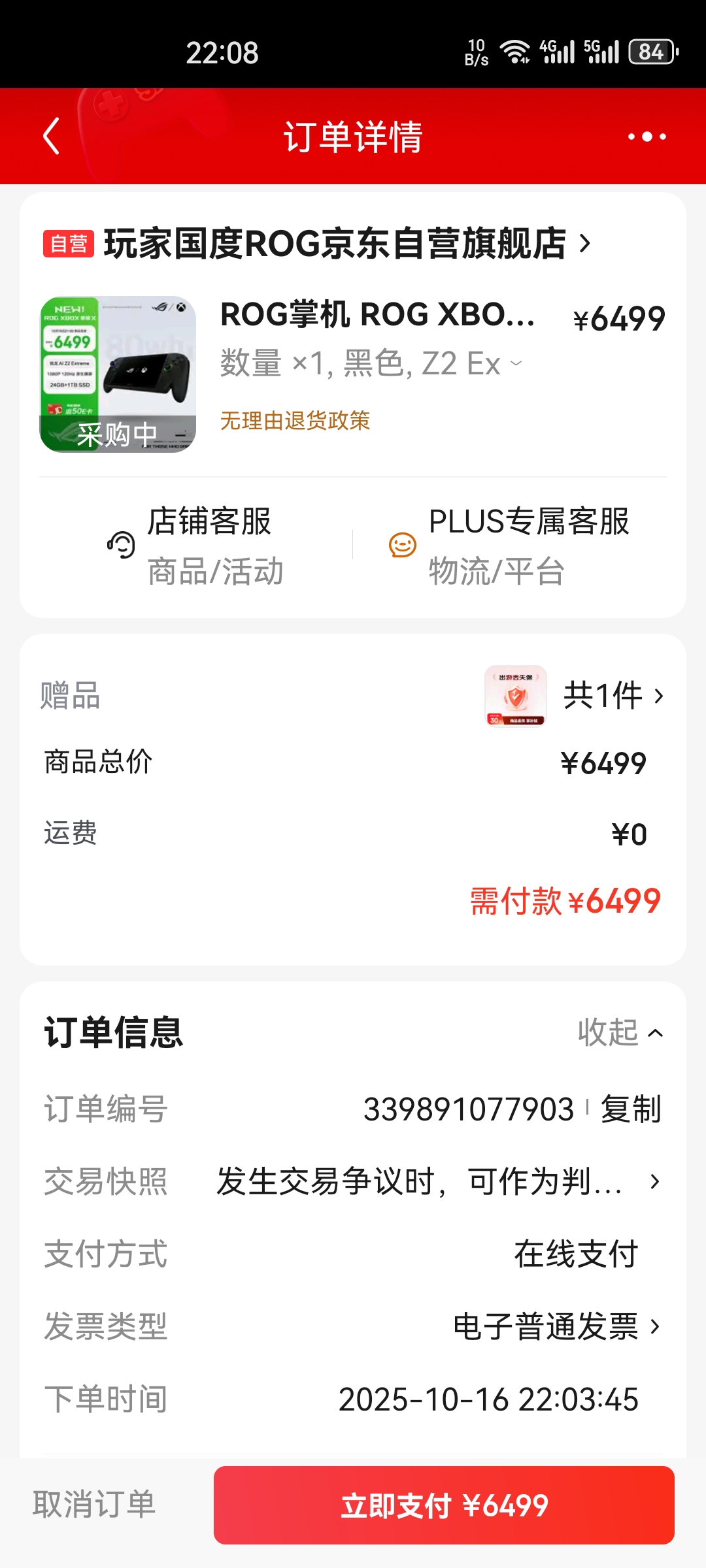
Task: Pay now with 立即支付 ¥6499
Action: [444, 1505]
